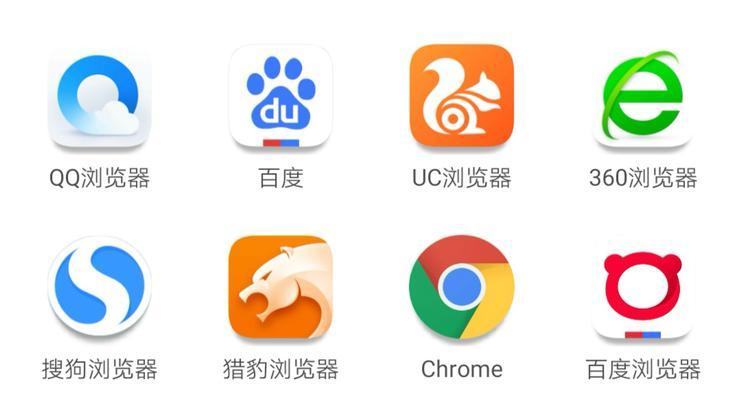Viewport: 741px width, 400px height.
Task: Open 搜狗浏览器
Action: [99, 288]
